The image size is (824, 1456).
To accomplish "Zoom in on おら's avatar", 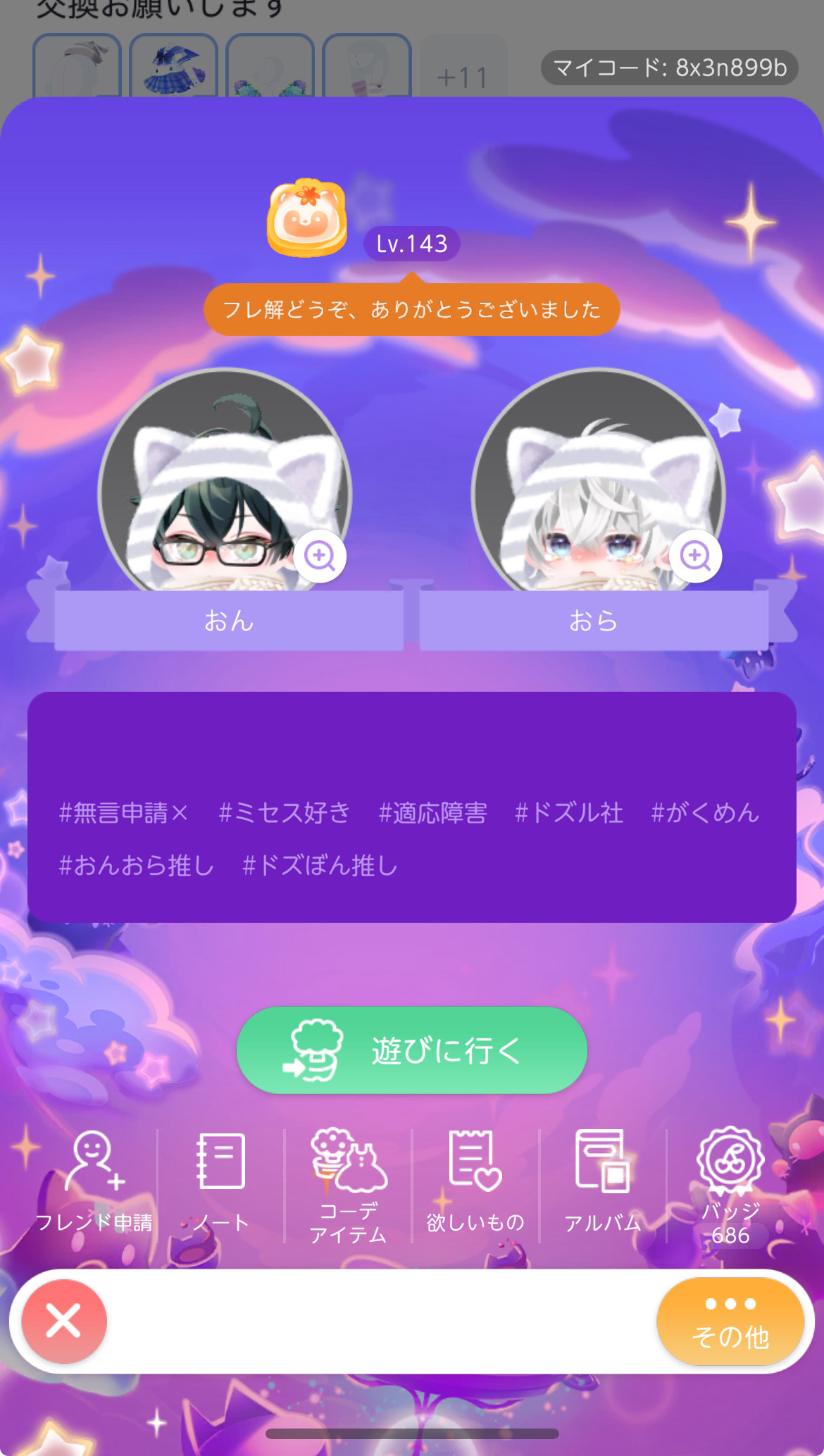I will [x=695, y=556].
